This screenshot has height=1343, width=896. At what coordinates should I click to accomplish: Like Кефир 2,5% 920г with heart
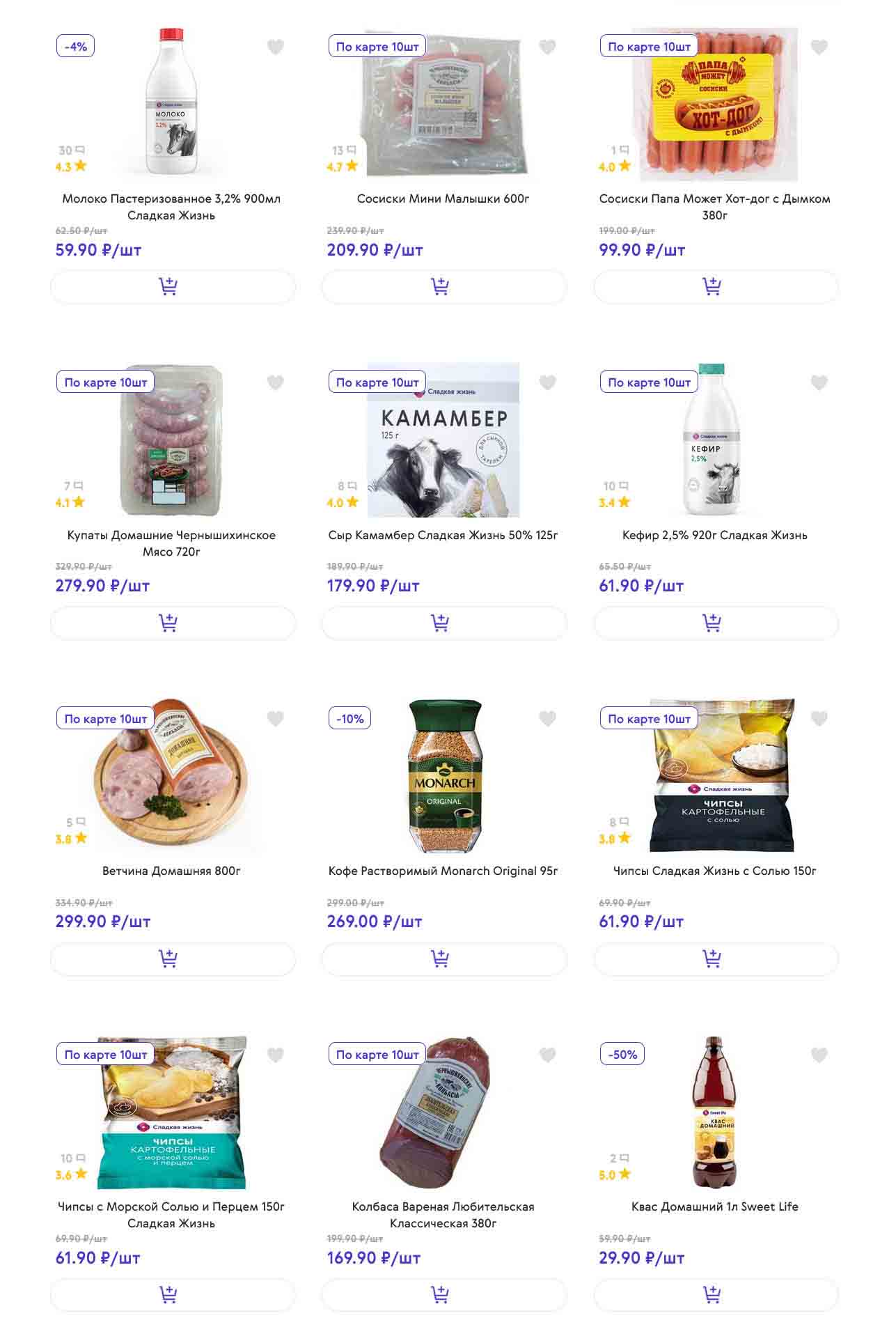pyautogui.click(x=819, y=383)
